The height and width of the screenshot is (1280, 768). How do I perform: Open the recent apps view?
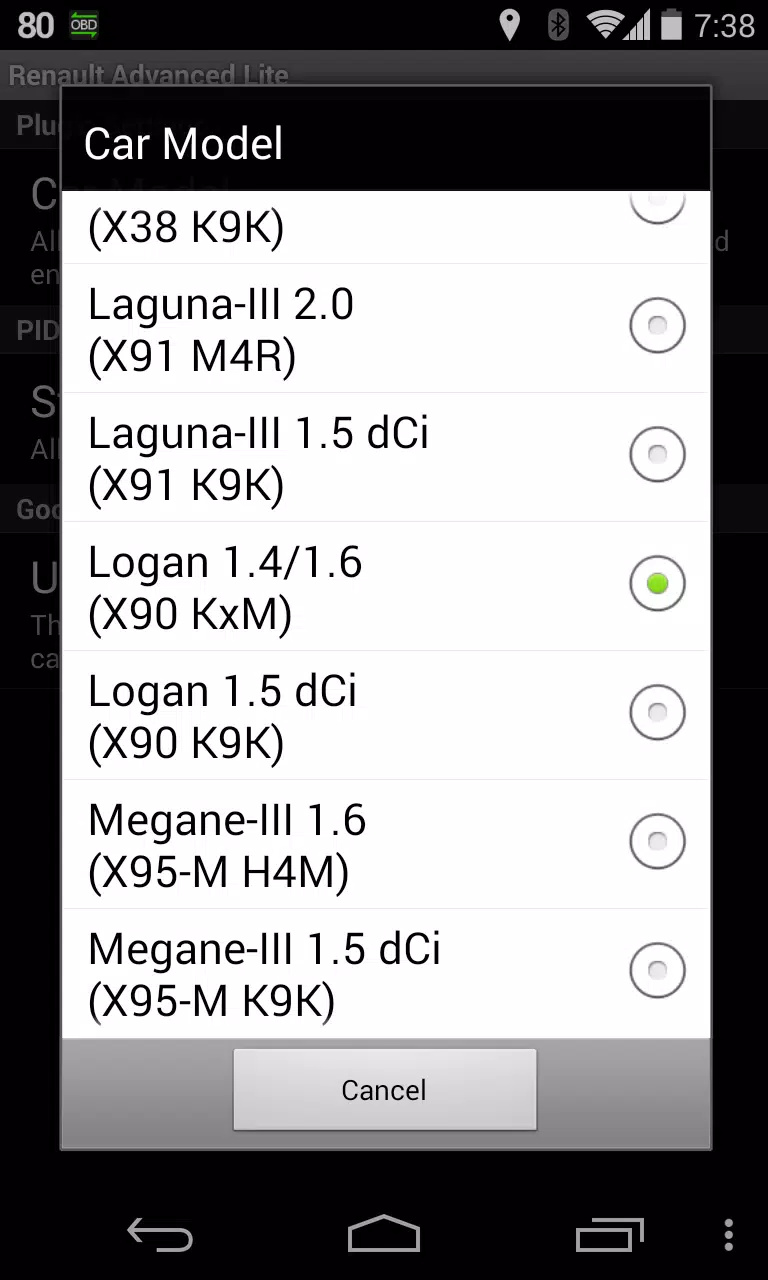[x=609, y=1235]
